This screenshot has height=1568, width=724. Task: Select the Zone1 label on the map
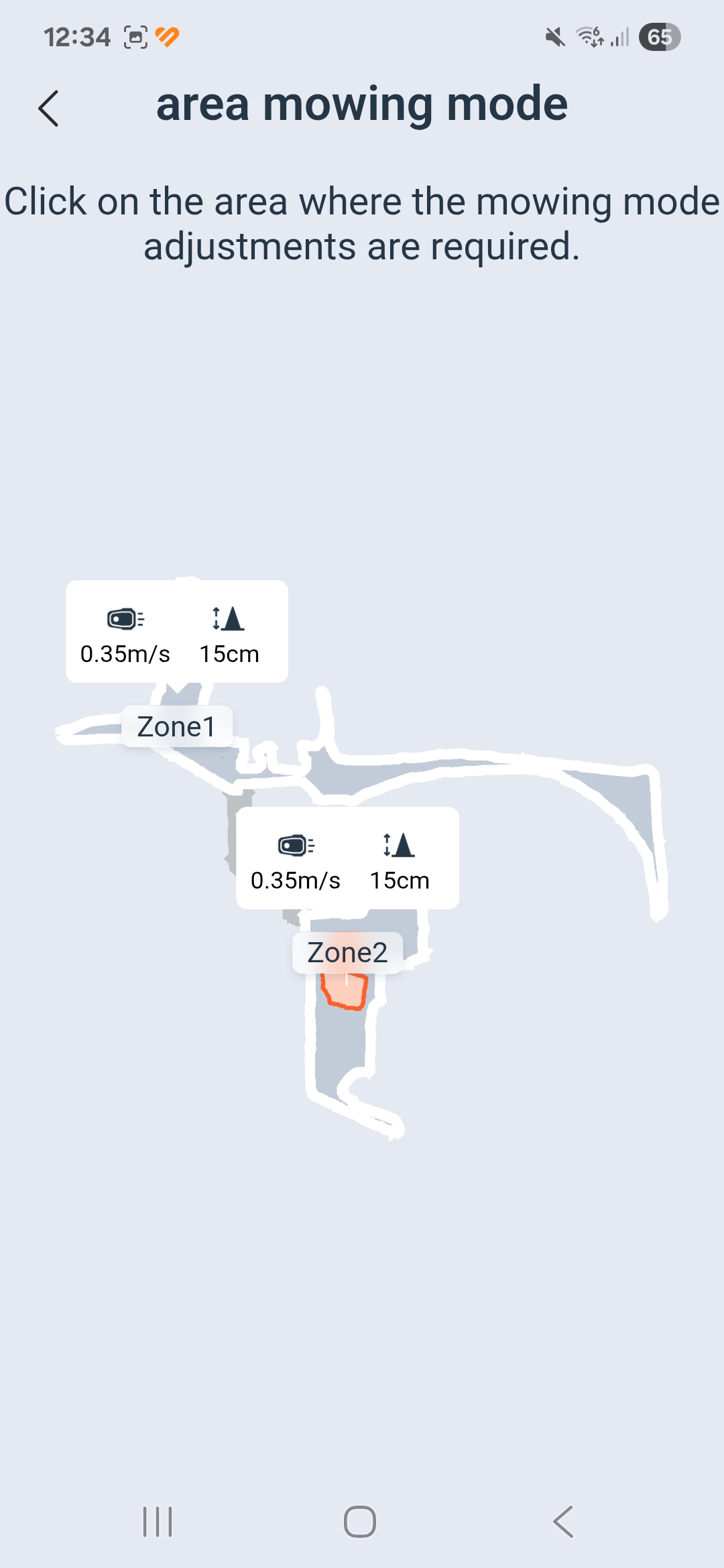(x=177, y=726)
